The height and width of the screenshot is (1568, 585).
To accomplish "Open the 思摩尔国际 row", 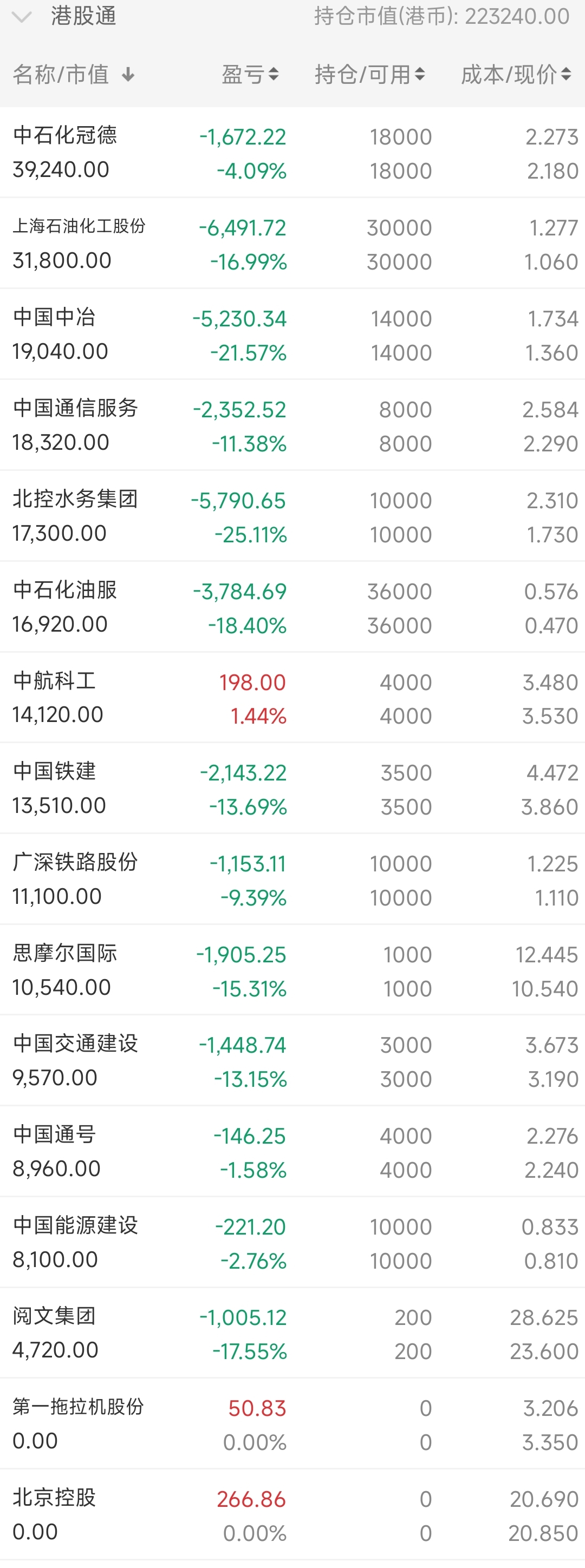I will (292, 970).
